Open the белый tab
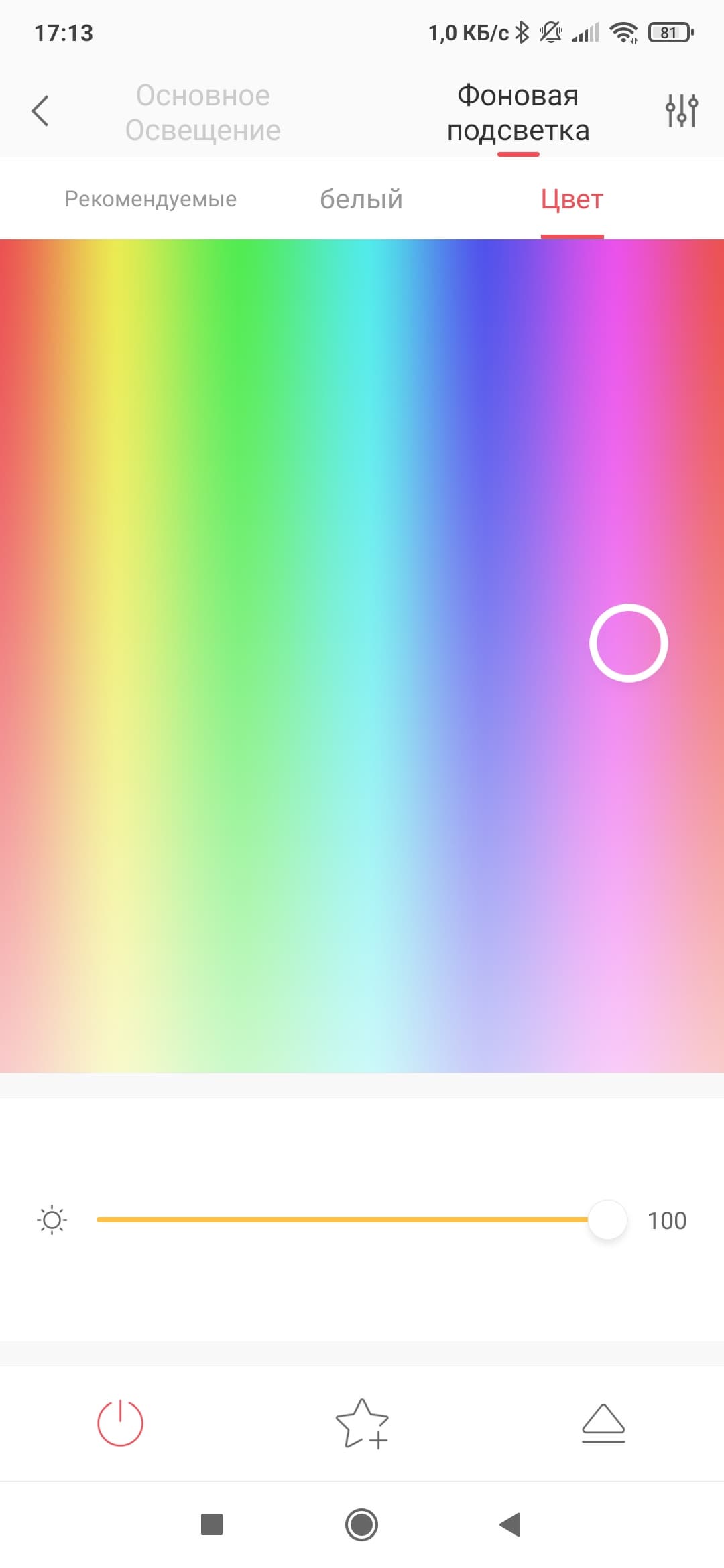Viewport: 724px width, 1568px height. click(361, 199)
